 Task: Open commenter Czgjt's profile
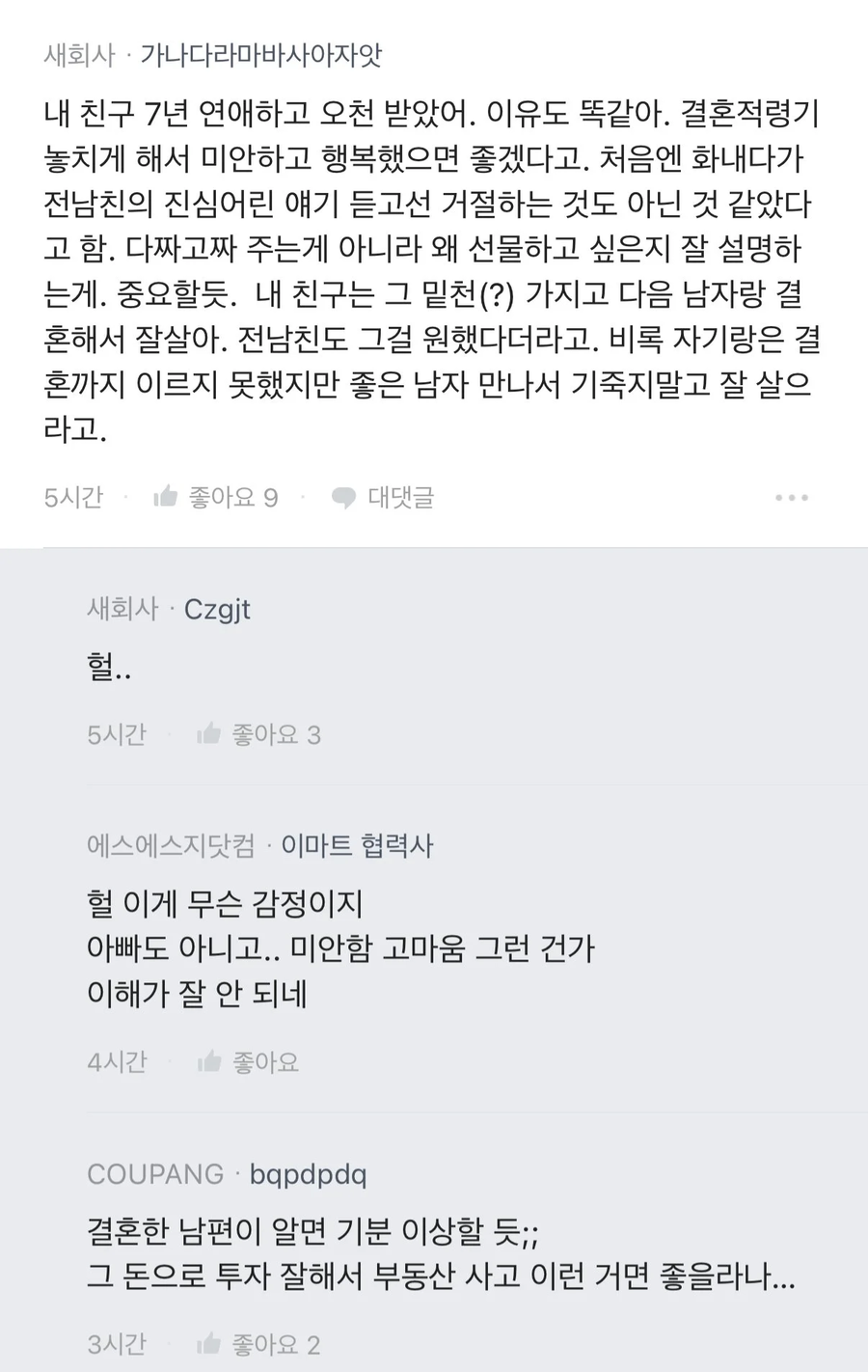pos(217,609)
